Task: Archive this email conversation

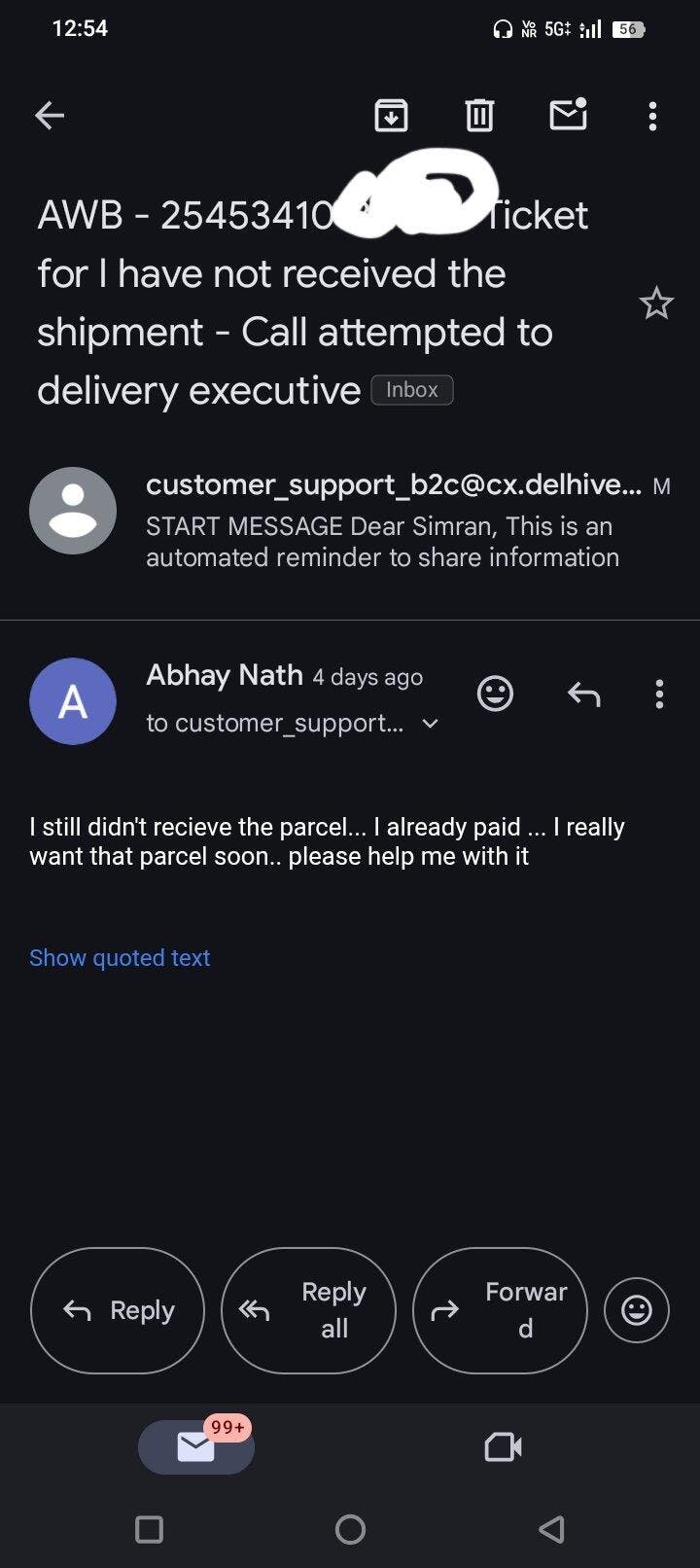Action: click(391, 116)
